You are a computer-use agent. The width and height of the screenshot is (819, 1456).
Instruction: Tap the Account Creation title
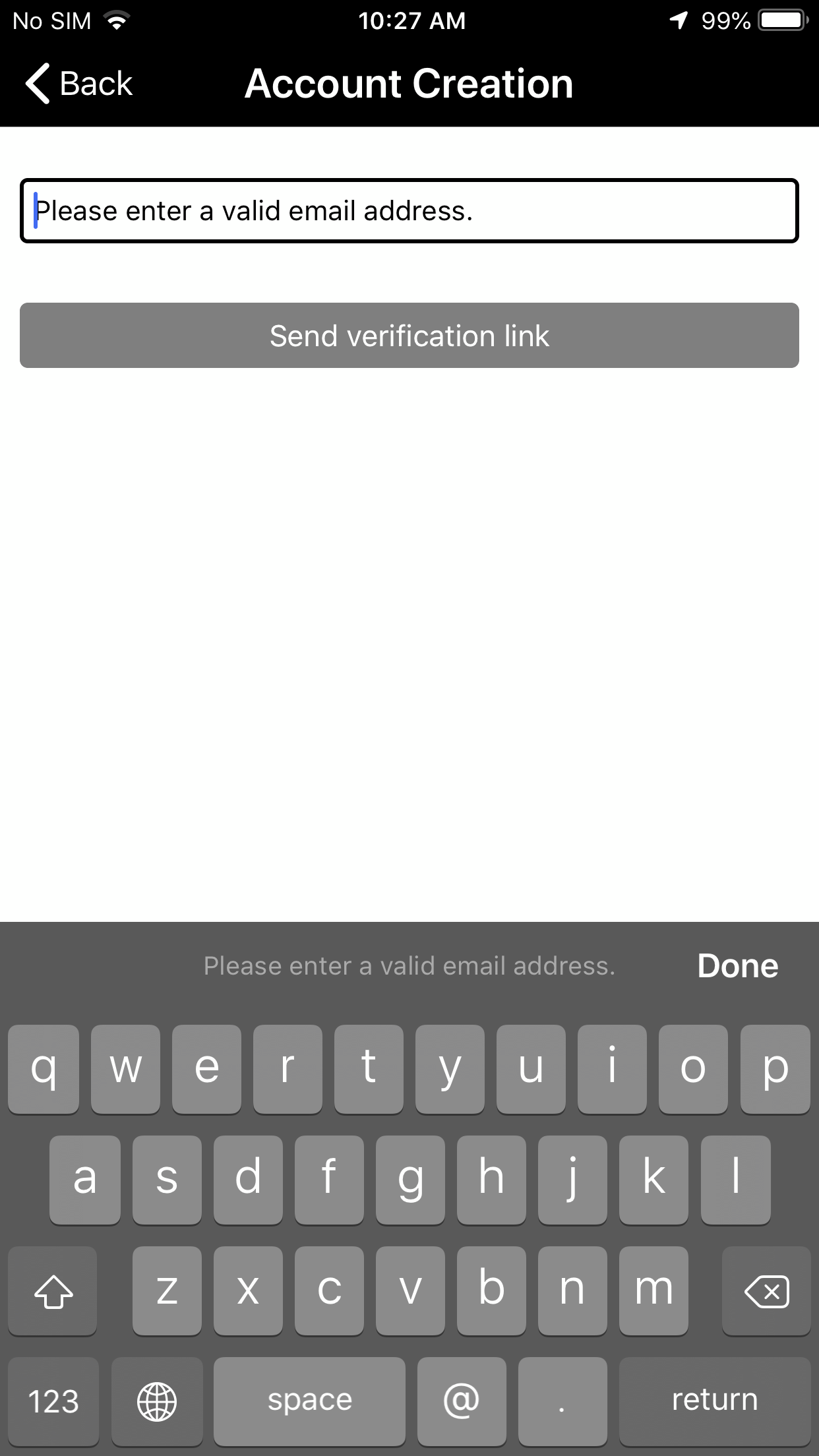pyautogui.click(x=409, y=83)
